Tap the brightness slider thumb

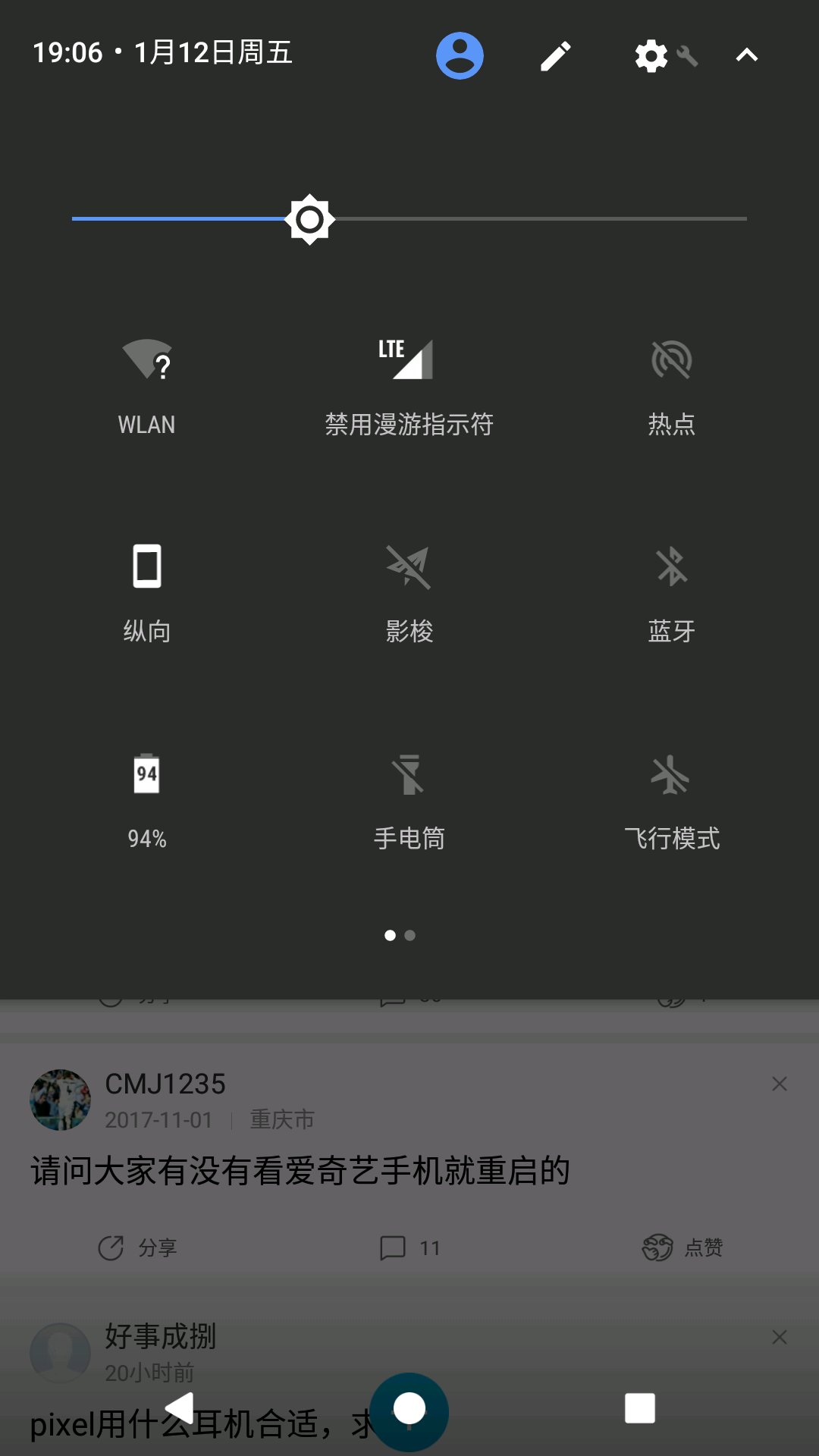309,219
